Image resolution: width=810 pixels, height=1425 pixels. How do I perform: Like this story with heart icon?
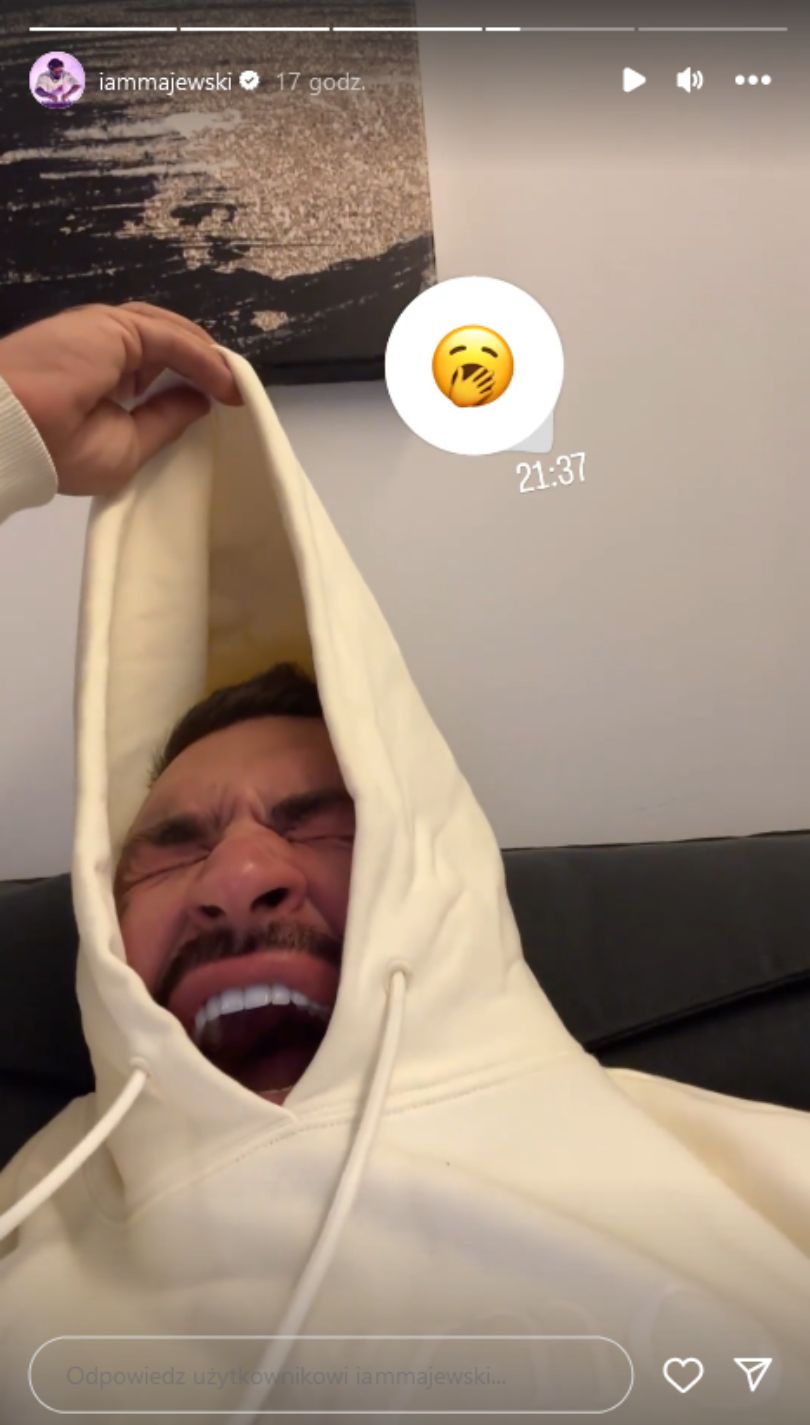[x=683, y=1375]
